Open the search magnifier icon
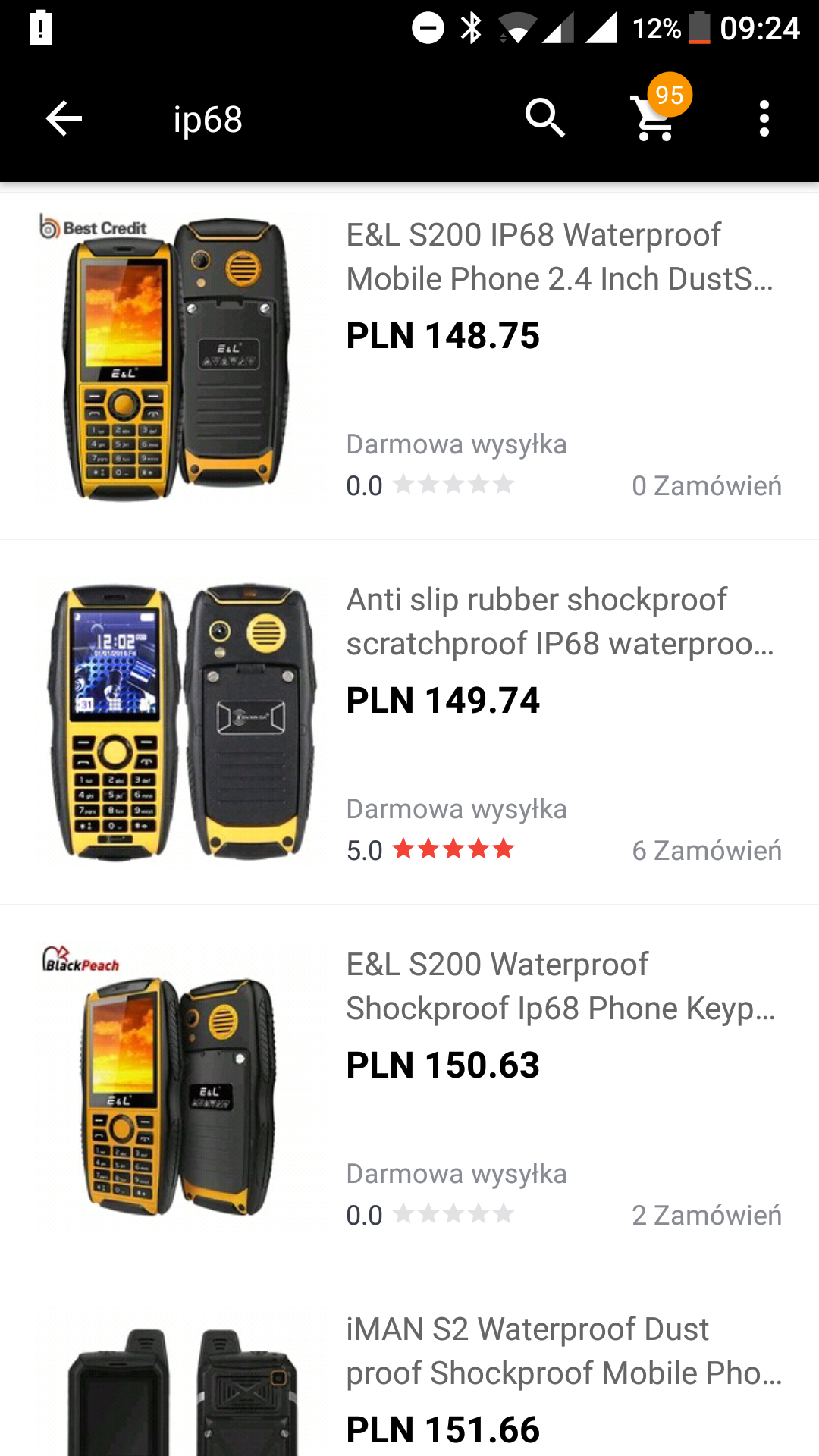The width and height of the screenshot is (819, 1456). [544, 118]
